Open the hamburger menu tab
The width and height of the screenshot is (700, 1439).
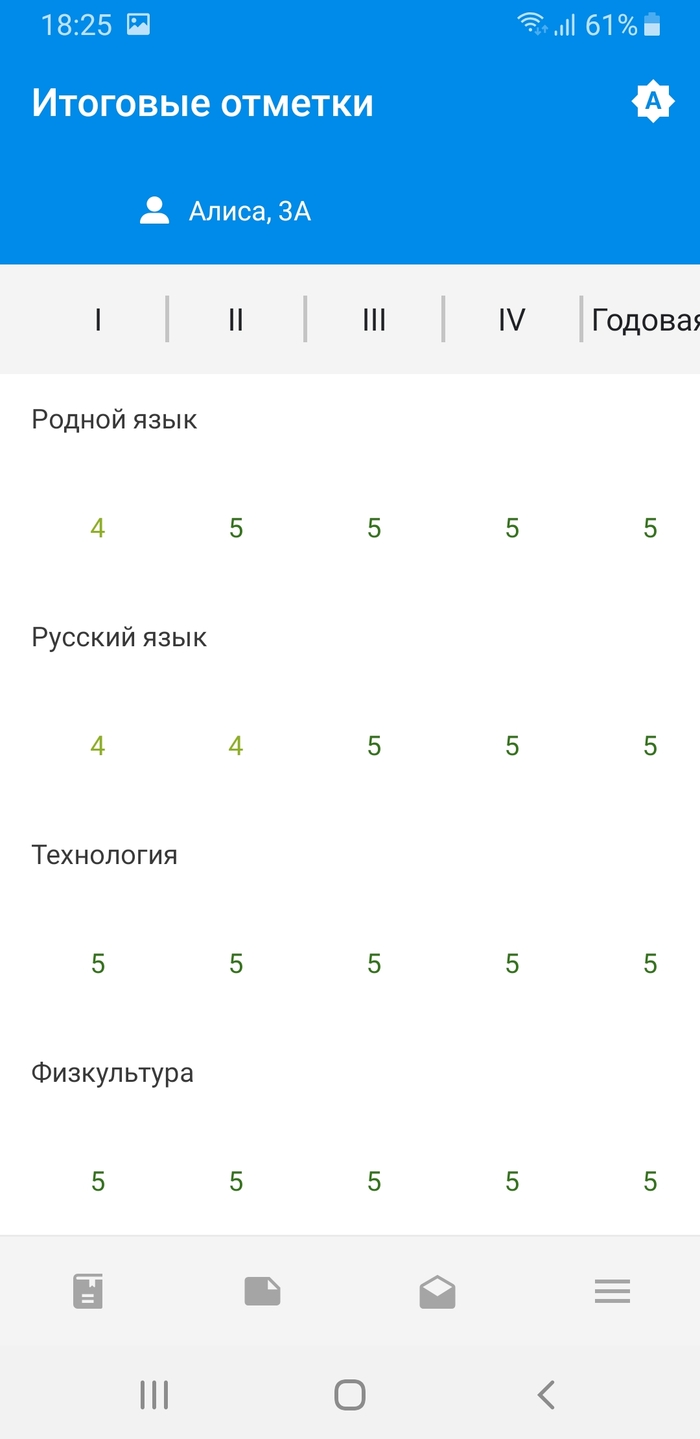tap(612, 1291)
